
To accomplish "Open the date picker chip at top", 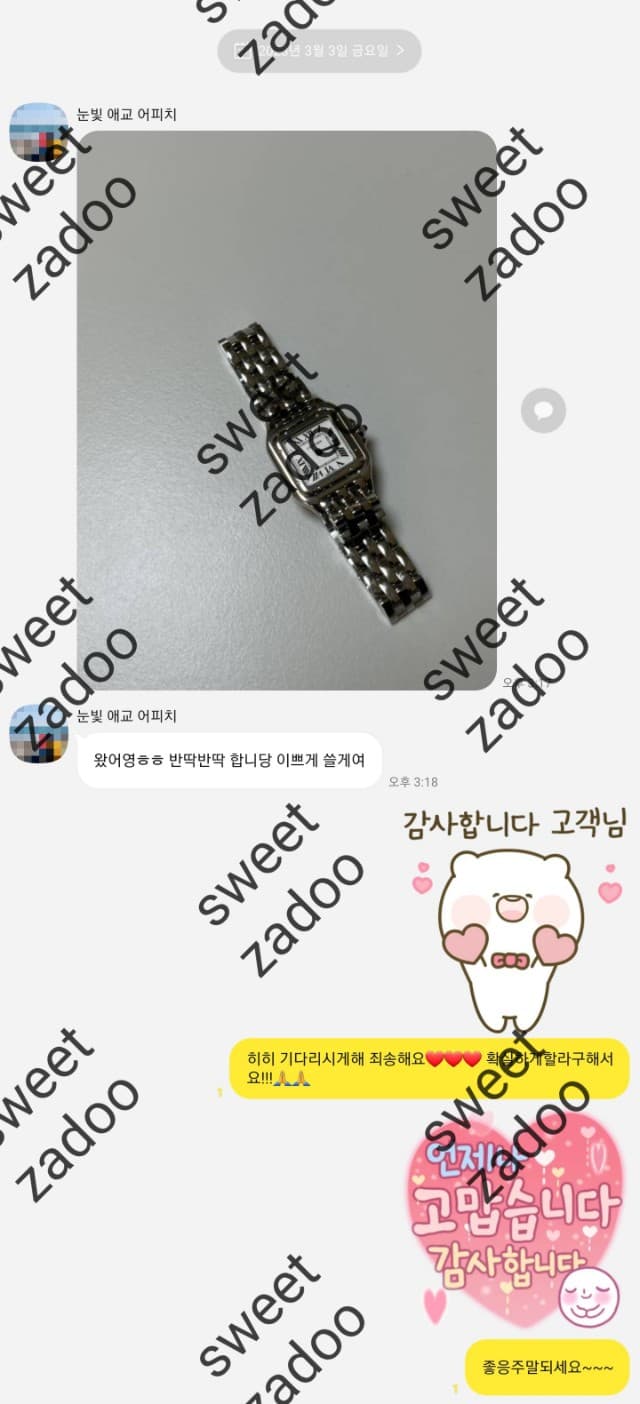I will coord(319,50).
